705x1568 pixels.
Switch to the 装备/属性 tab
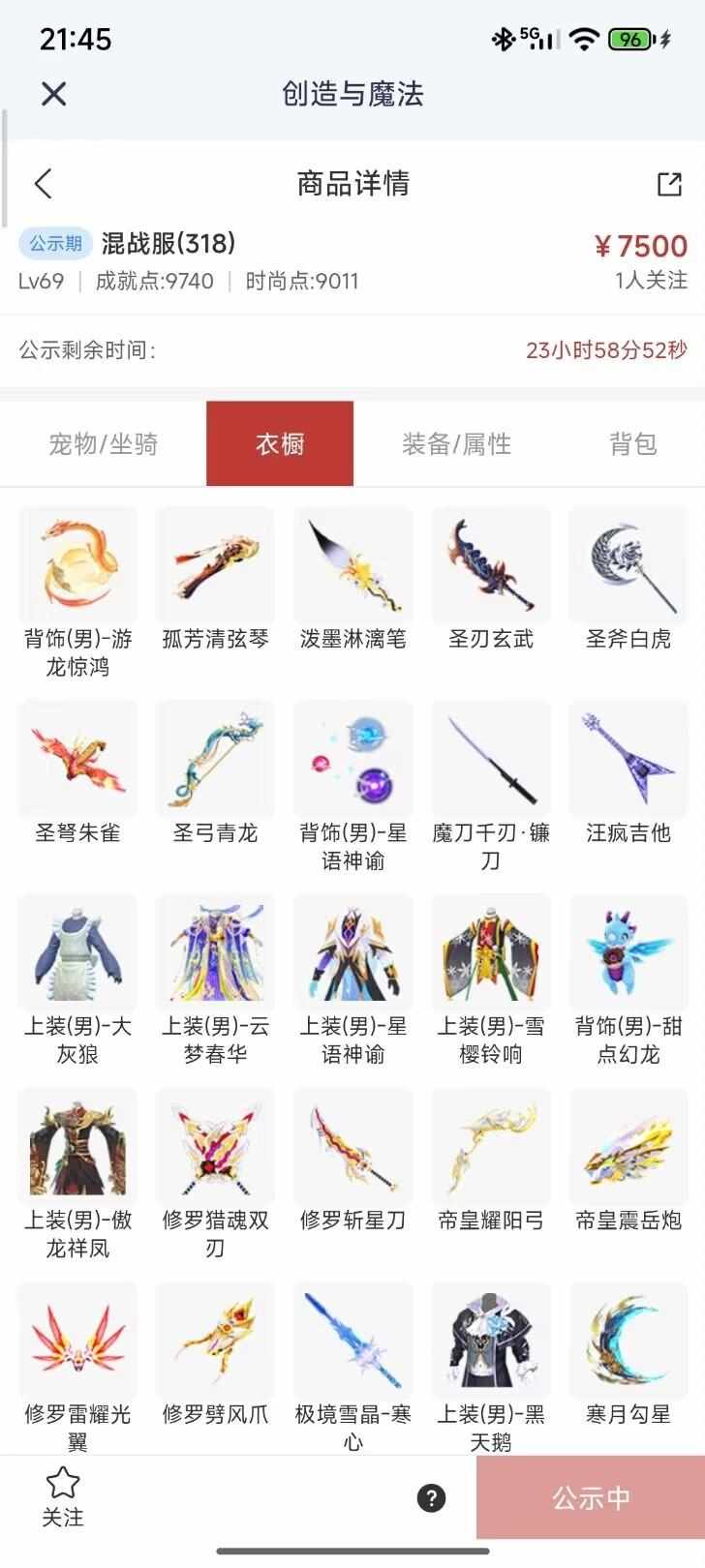click(x=456, y=444)
